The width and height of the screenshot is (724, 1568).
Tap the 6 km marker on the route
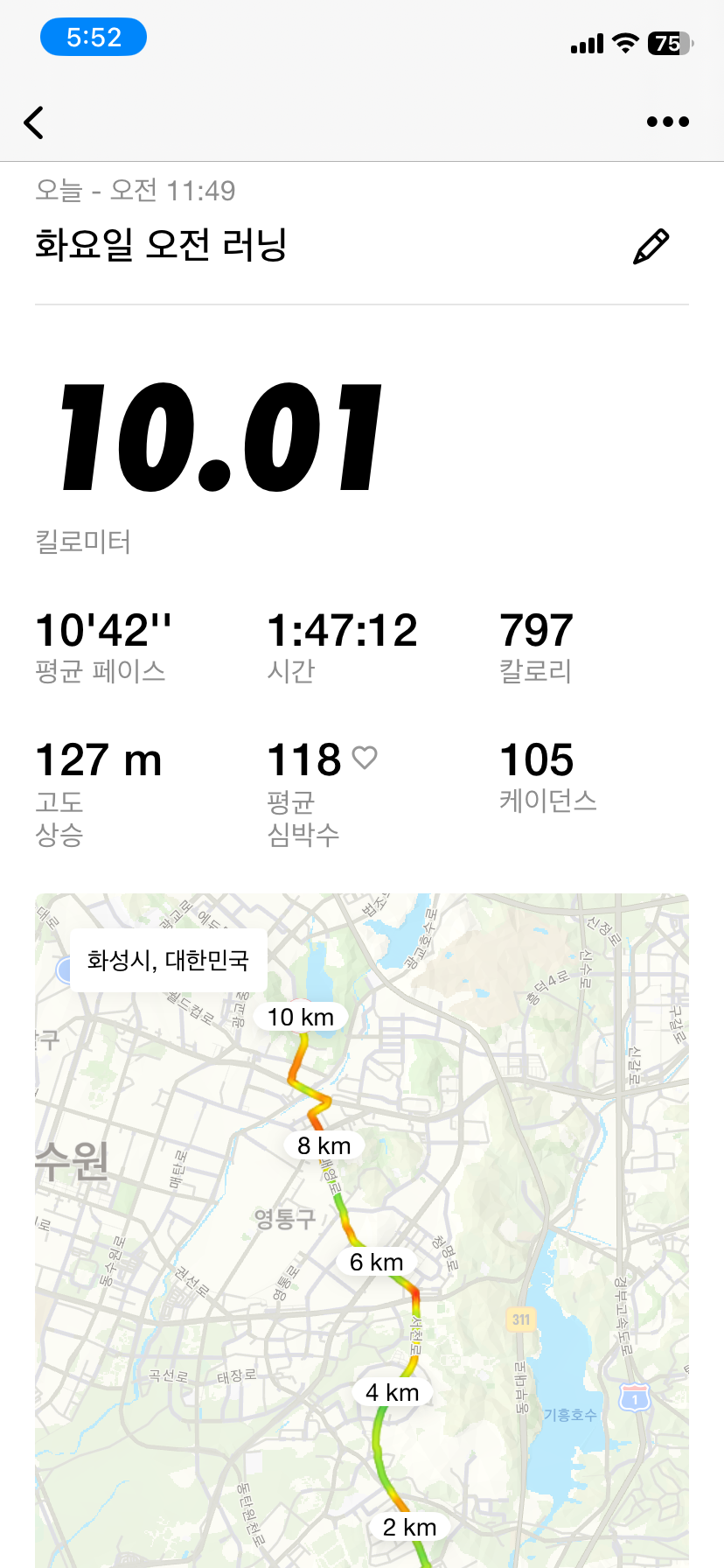[376, 1261]
